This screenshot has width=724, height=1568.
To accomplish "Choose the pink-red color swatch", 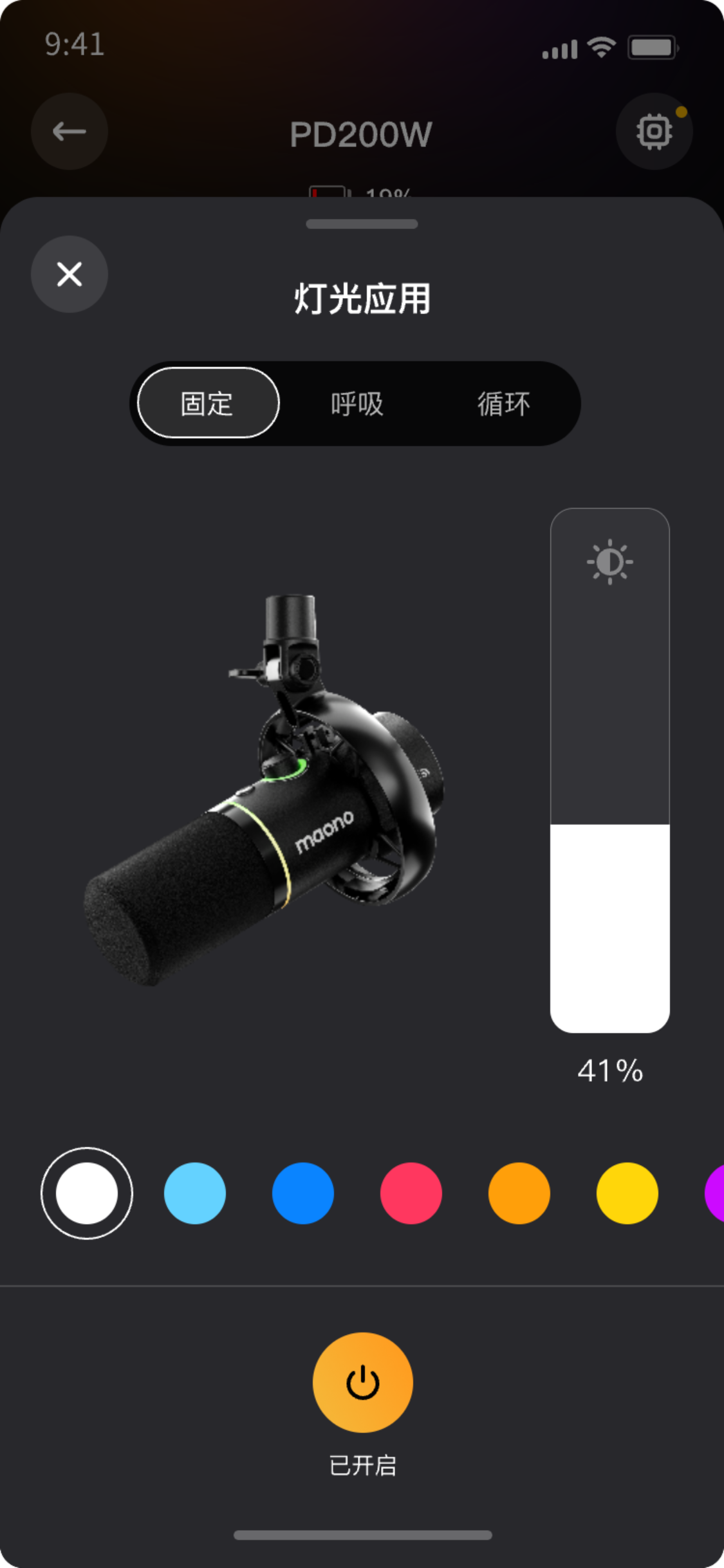I will coord(411,1193).
